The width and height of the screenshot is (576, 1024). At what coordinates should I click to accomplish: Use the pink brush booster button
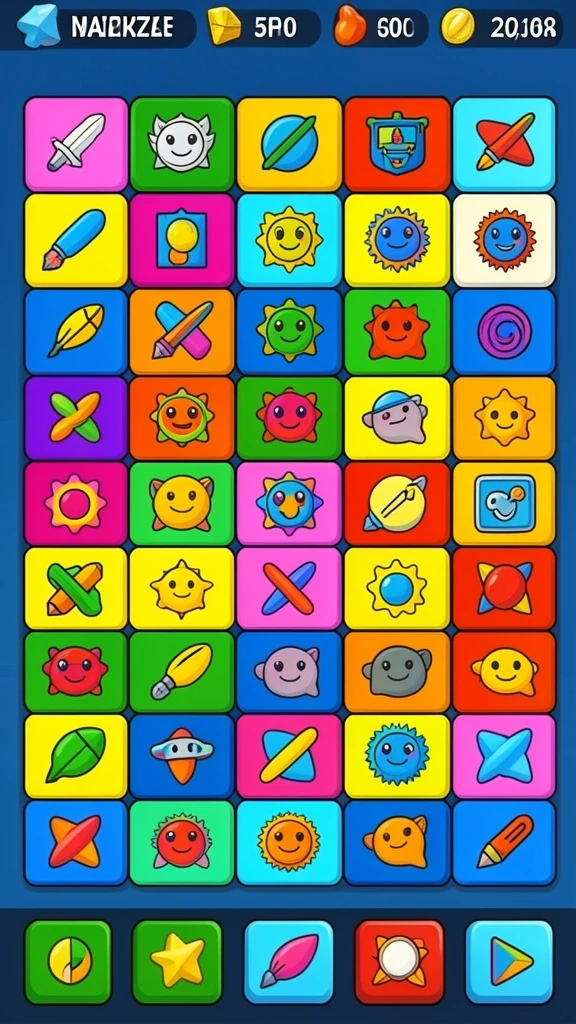288,961
